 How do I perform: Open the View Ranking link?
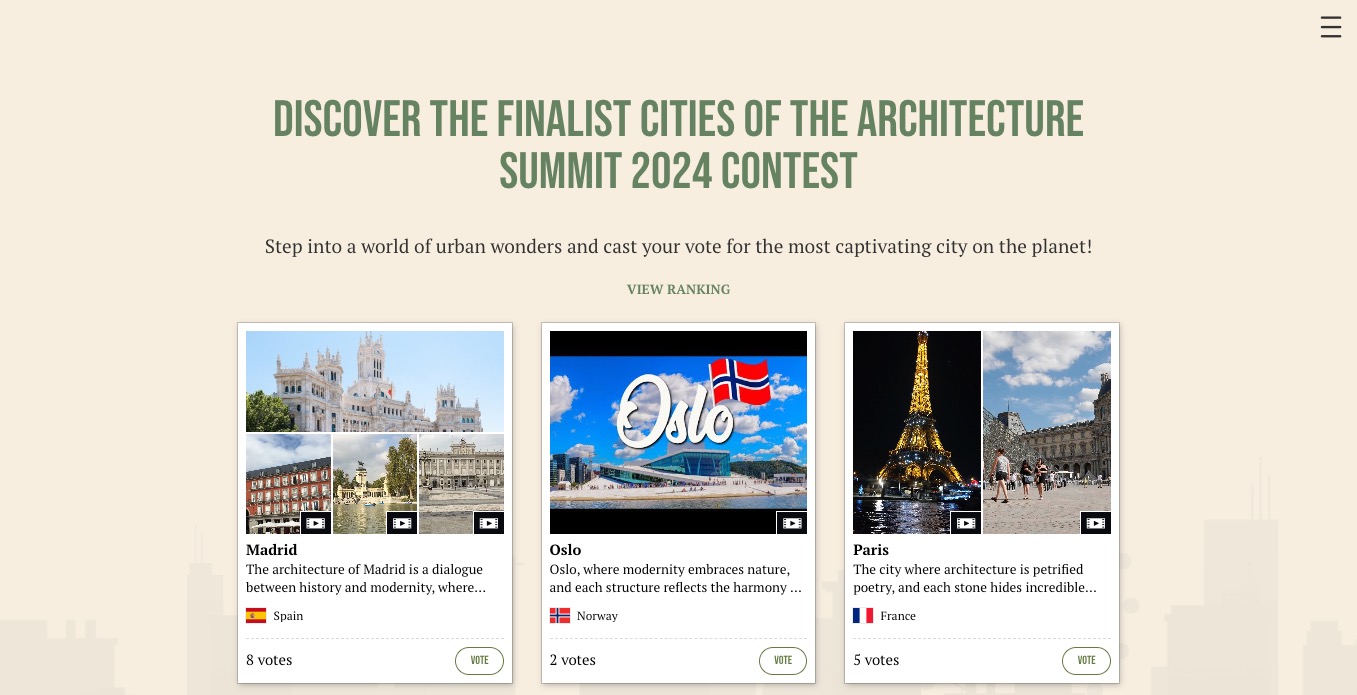tap(678, 289)
